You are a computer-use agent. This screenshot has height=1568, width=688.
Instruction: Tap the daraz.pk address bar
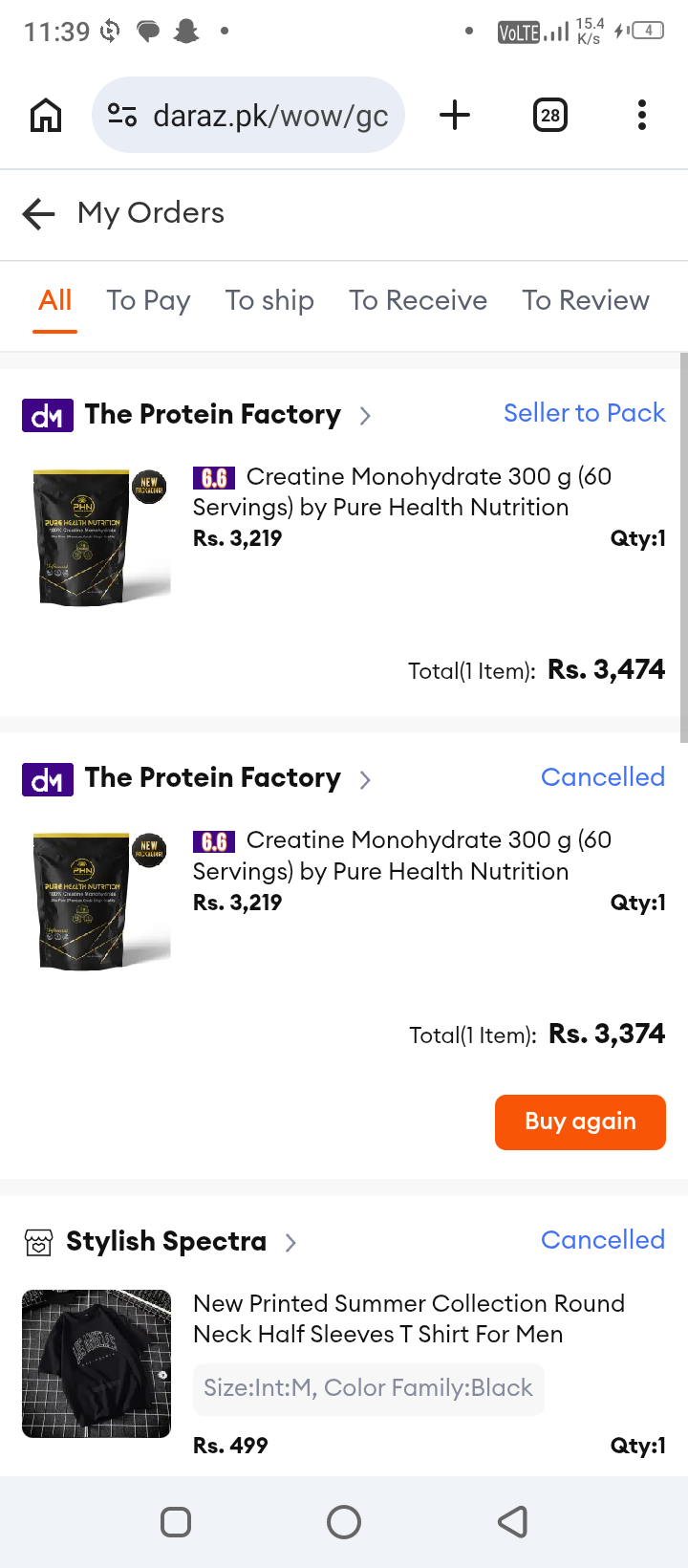[248, 116]
